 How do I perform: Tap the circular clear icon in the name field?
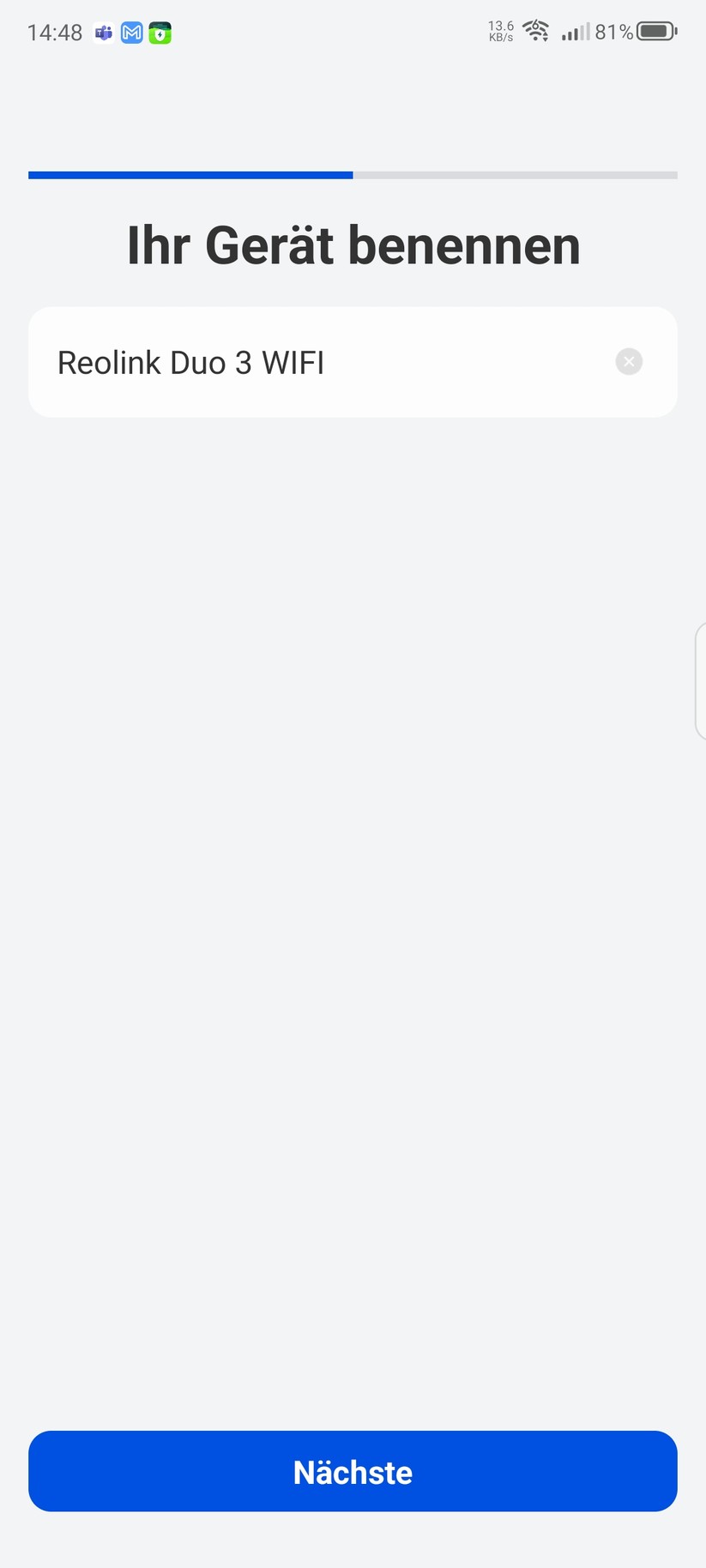point(629,361)
